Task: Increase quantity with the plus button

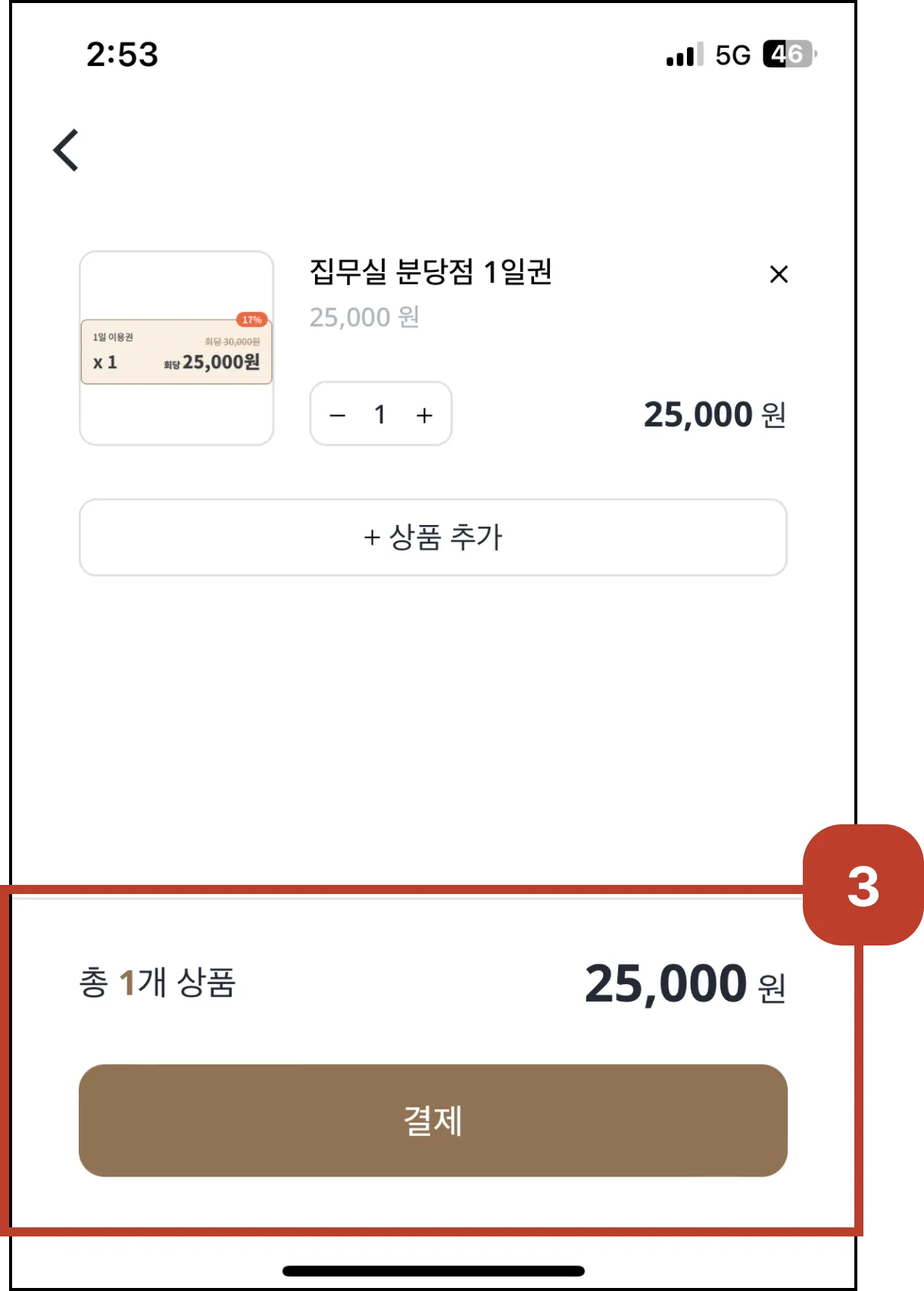Action: coord(425,415)
